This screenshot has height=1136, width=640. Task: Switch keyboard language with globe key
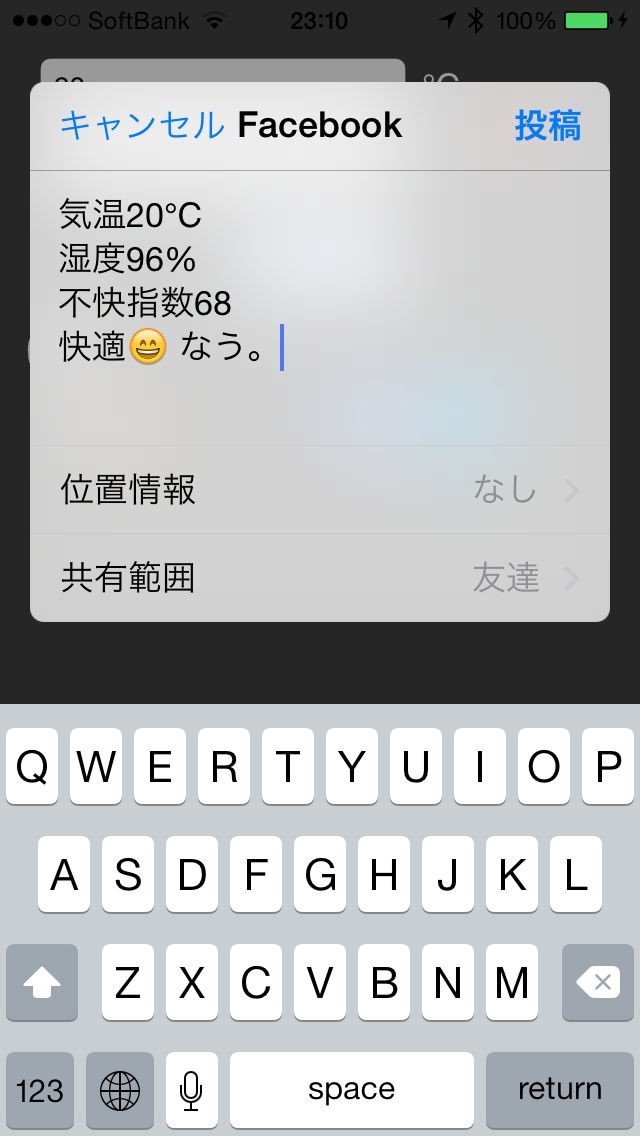pos(120,1089)
